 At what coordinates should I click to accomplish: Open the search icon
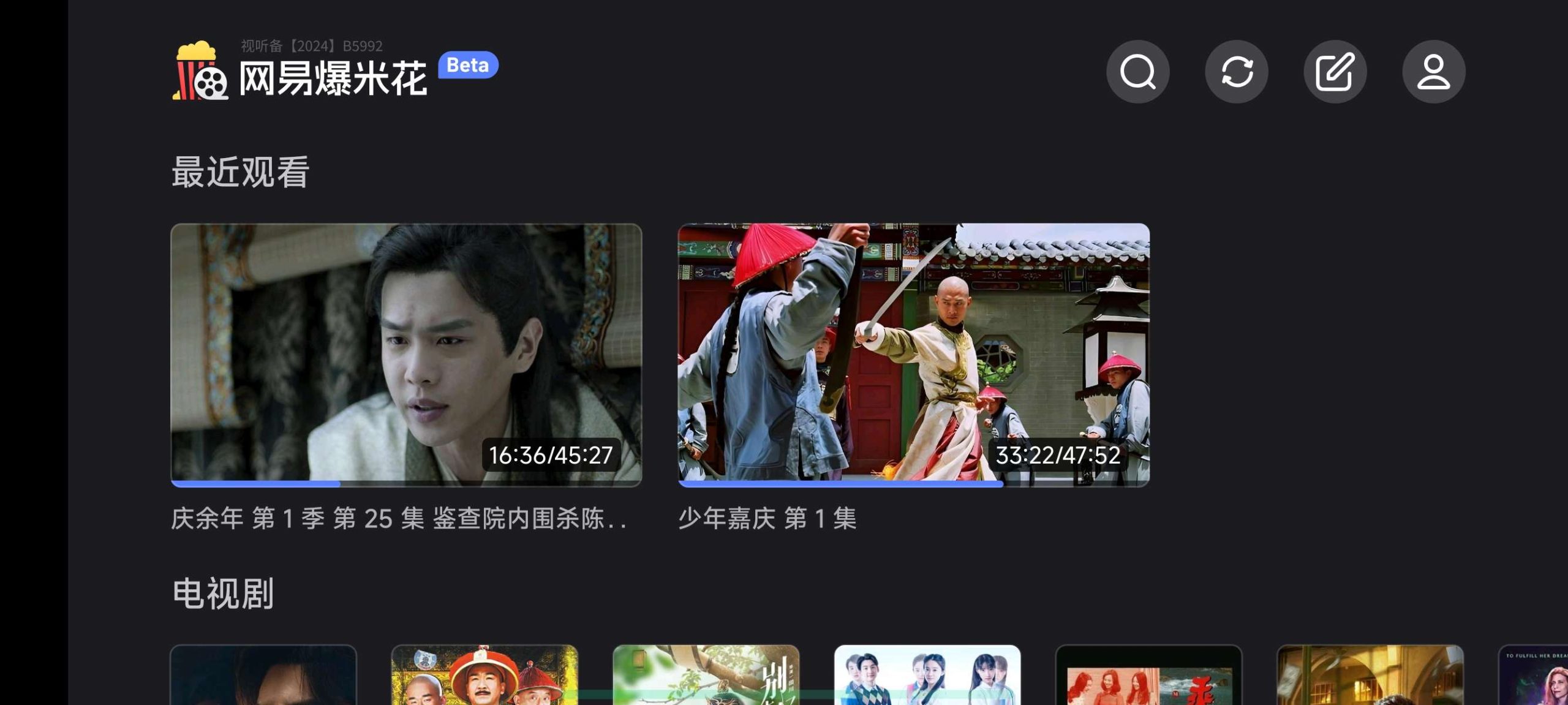[1137, 72]
